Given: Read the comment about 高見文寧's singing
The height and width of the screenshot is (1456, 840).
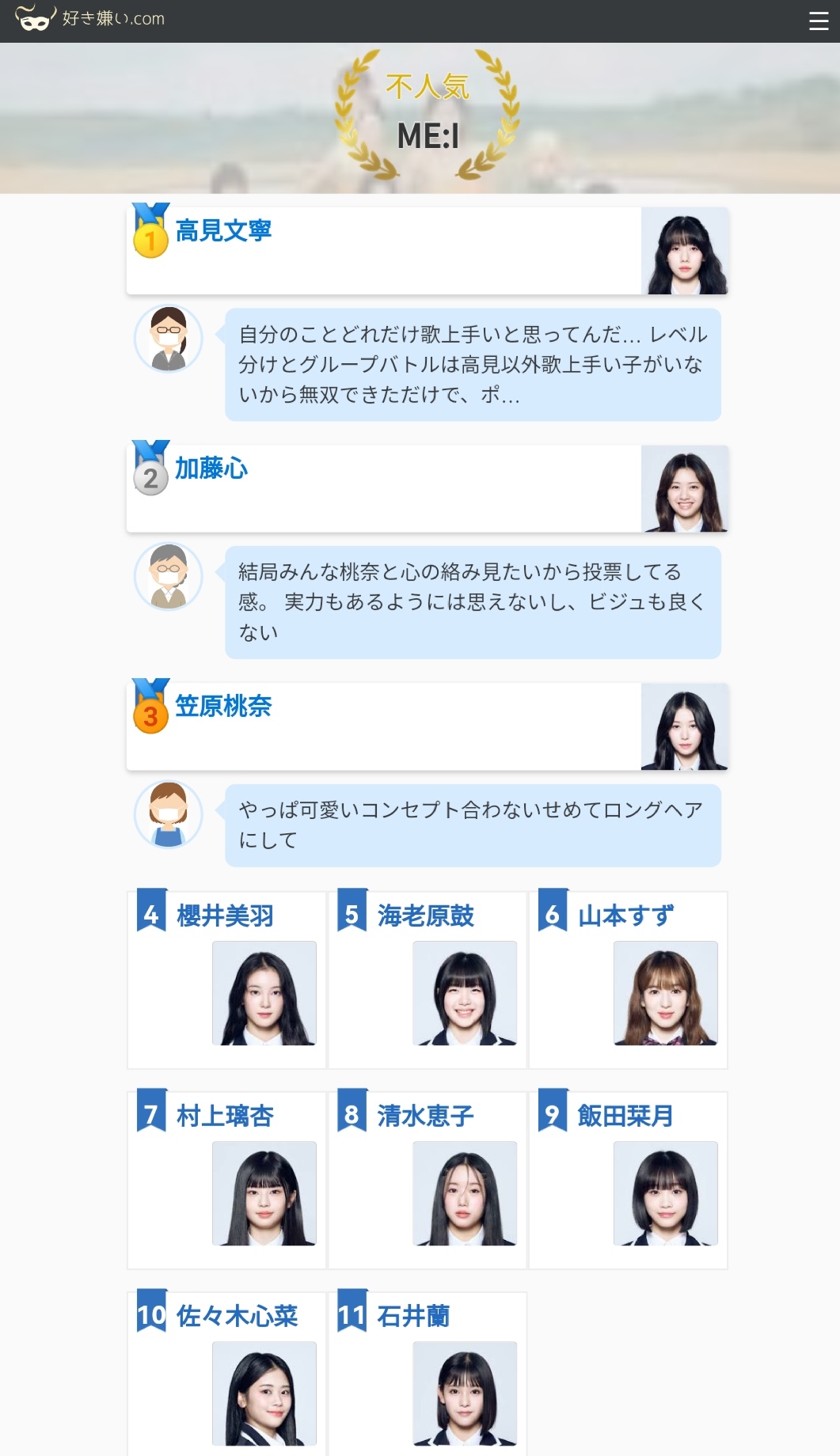Looking at the screenshot, I should click(473, 365).
